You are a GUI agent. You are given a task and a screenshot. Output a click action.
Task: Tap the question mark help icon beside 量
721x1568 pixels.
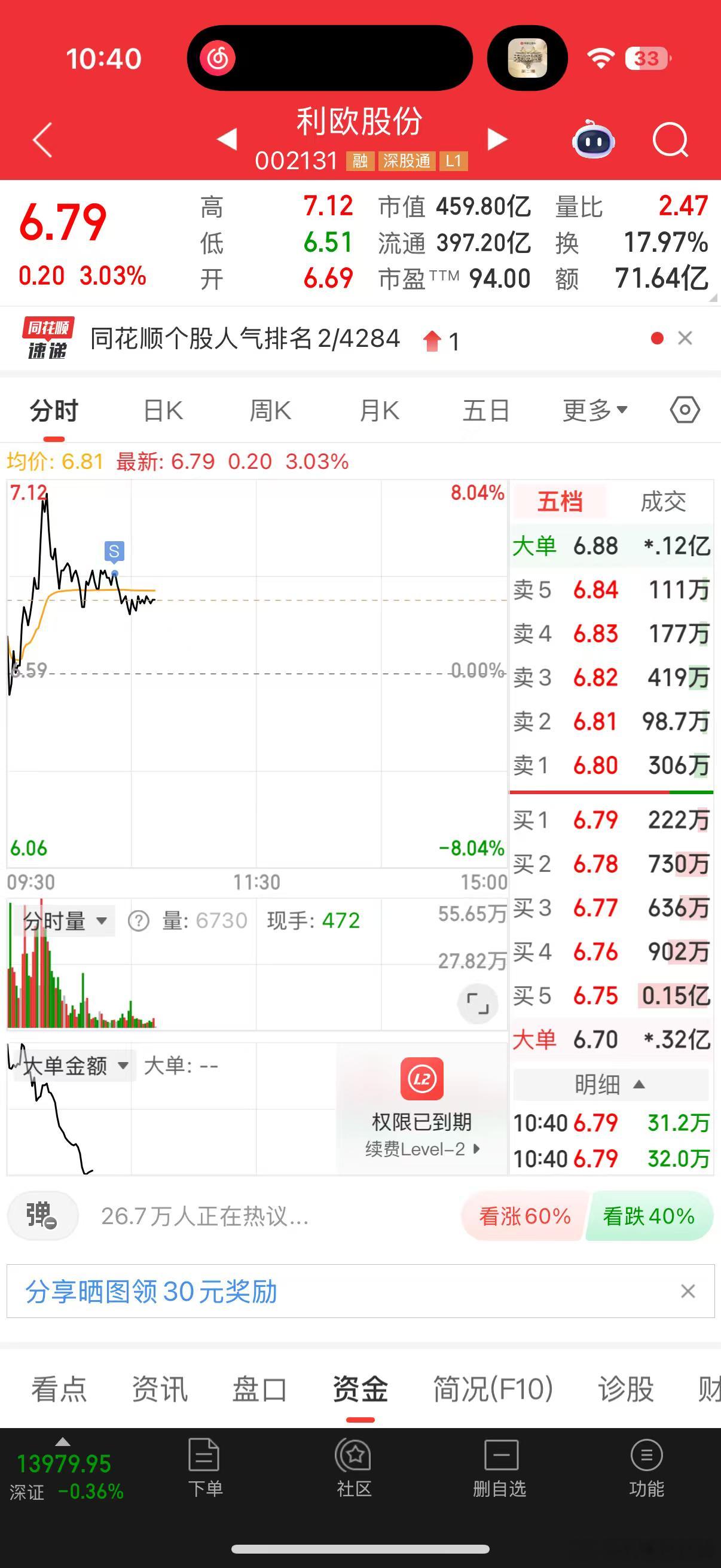click(140, 920)
